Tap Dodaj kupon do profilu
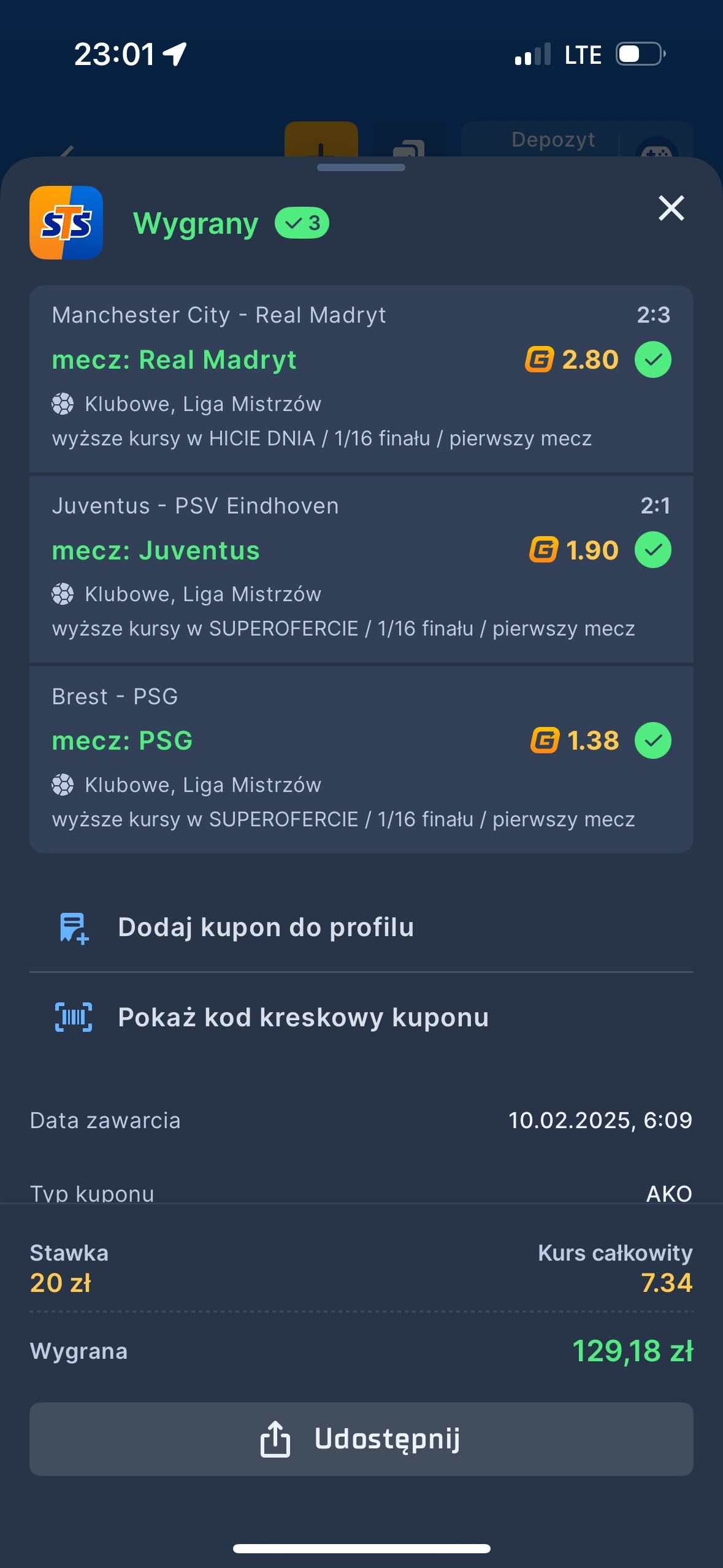The image size is (723, 1568). tap(266, 928)
